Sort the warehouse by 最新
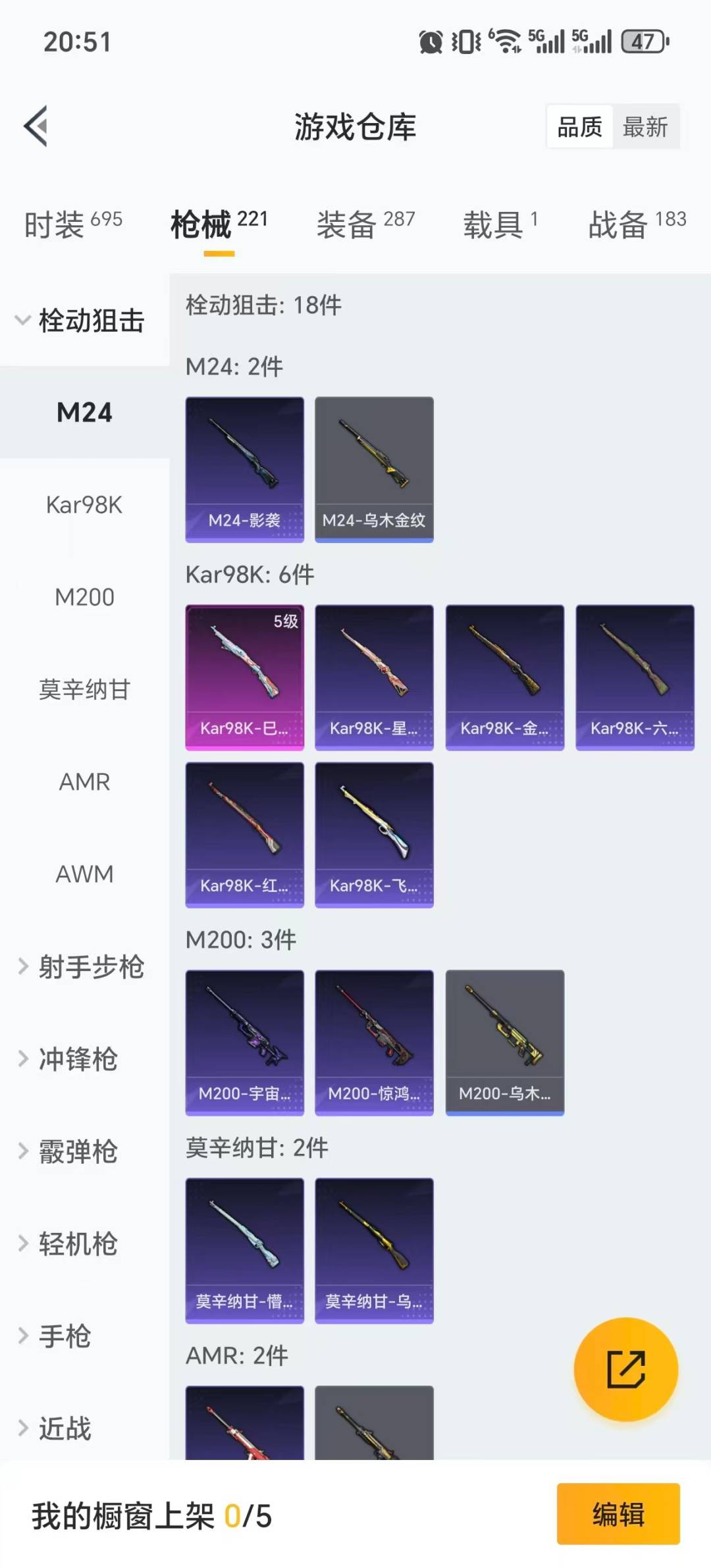The image size is (711, 1568). pos(645,126)
